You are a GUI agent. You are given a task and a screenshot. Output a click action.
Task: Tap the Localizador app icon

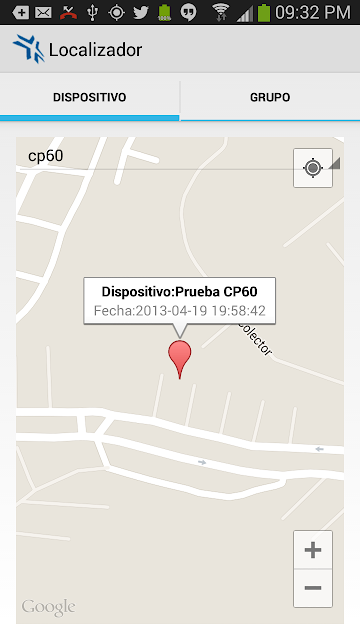29,49
